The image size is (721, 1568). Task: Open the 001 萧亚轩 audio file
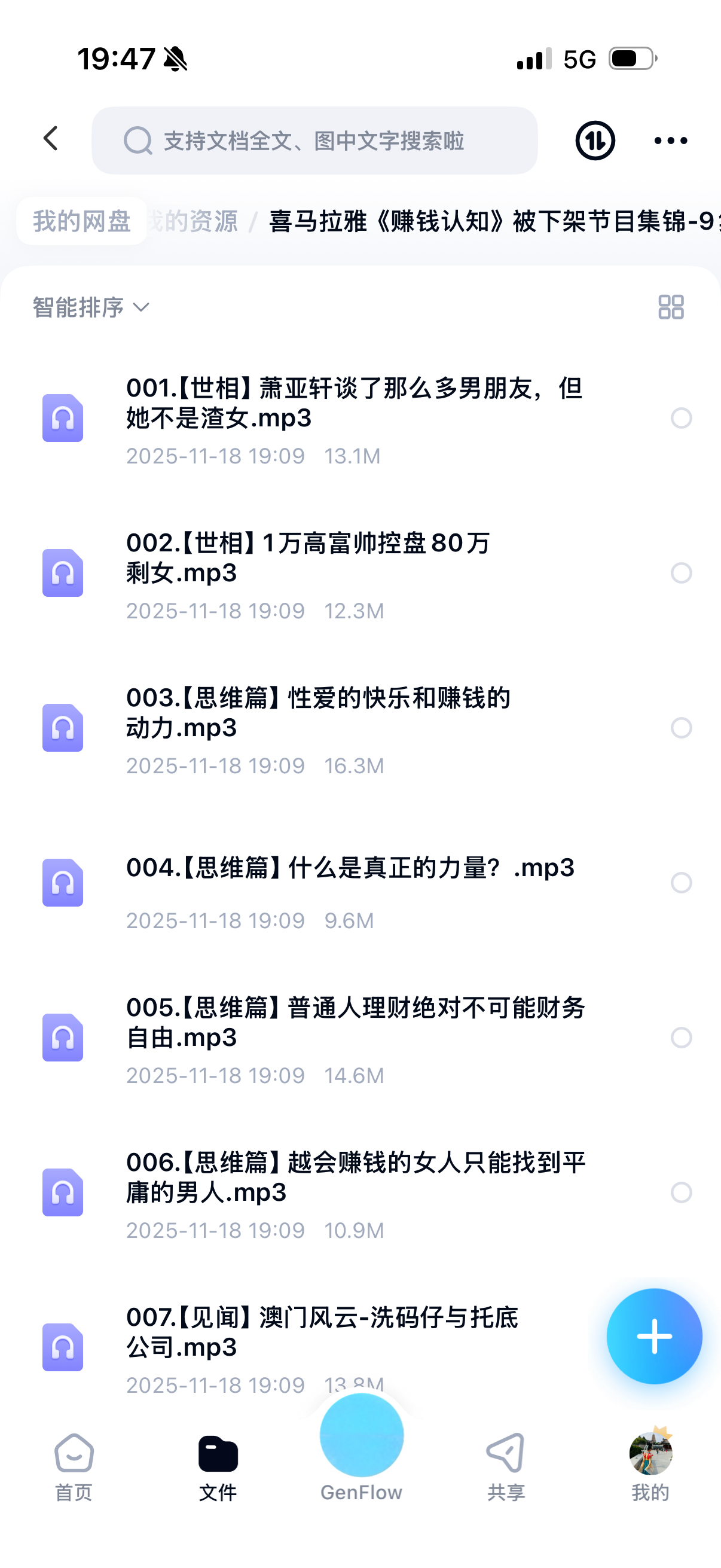tap(353, 403)
